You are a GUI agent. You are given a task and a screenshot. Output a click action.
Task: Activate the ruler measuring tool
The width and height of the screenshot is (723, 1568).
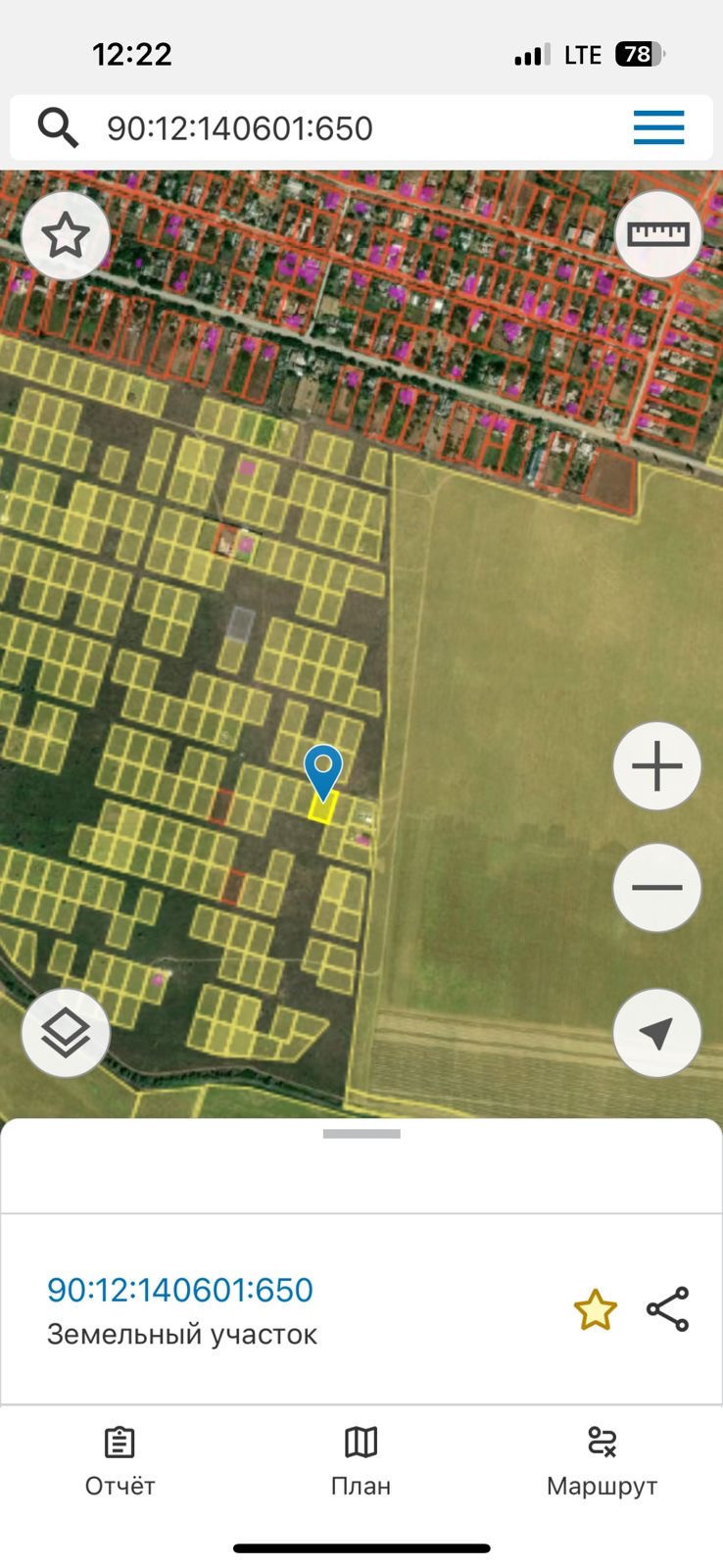[x=658, y=234]
